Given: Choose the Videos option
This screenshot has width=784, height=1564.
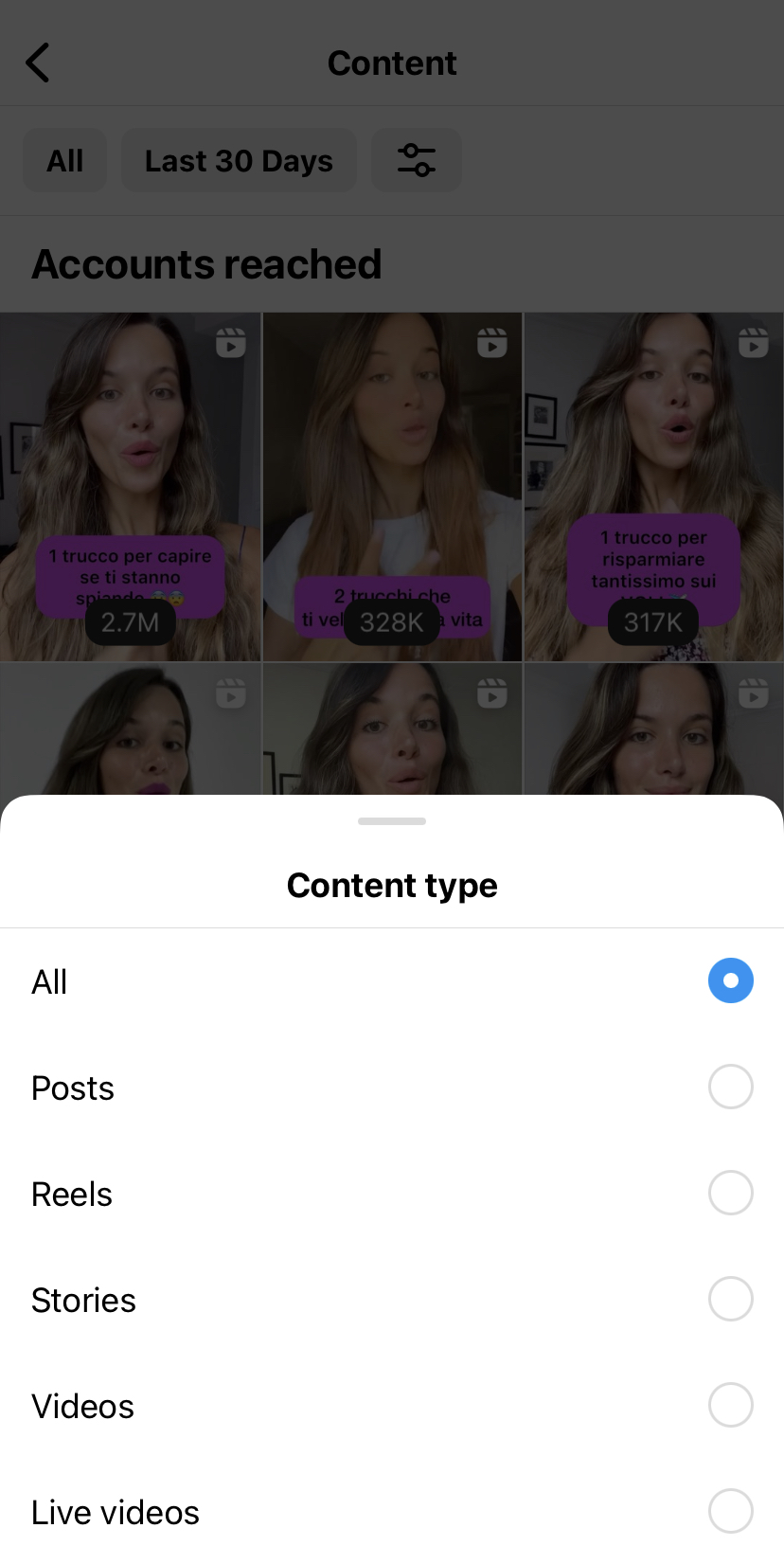Looking at the screenshot, I should pyautogui.click(x=392, y=1406).
